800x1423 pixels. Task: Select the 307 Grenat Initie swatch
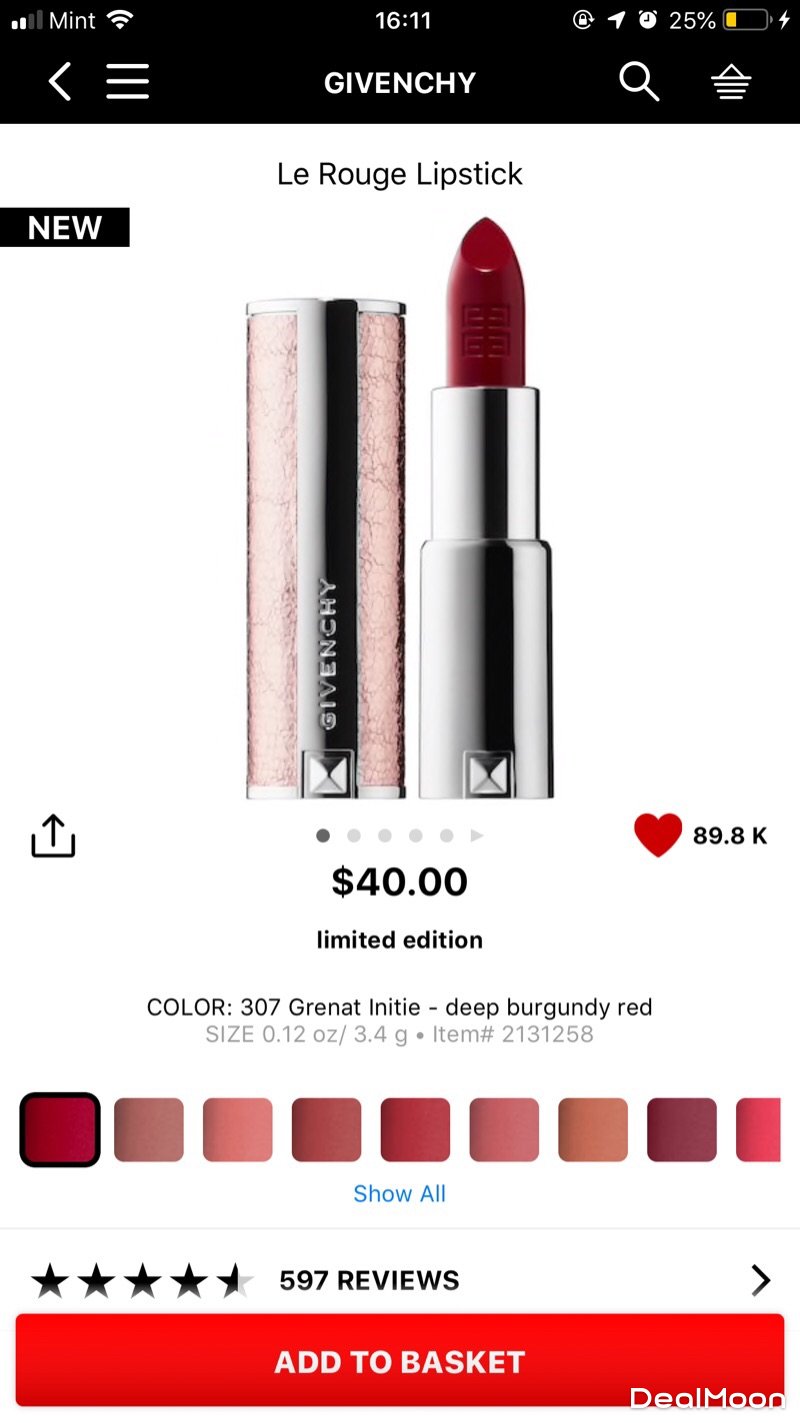click(60, 1130)
